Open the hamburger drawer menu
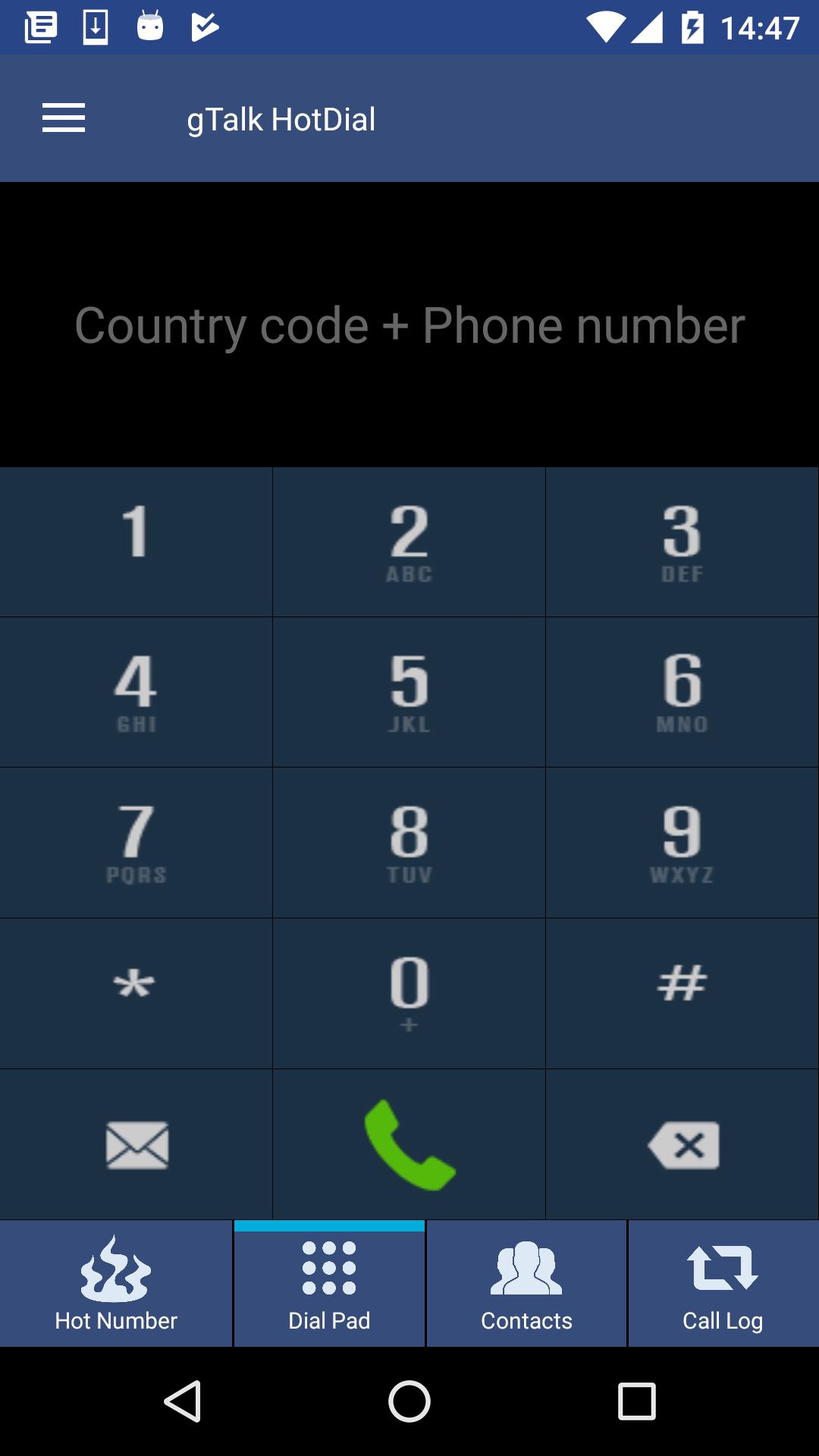 pos(64,118)
